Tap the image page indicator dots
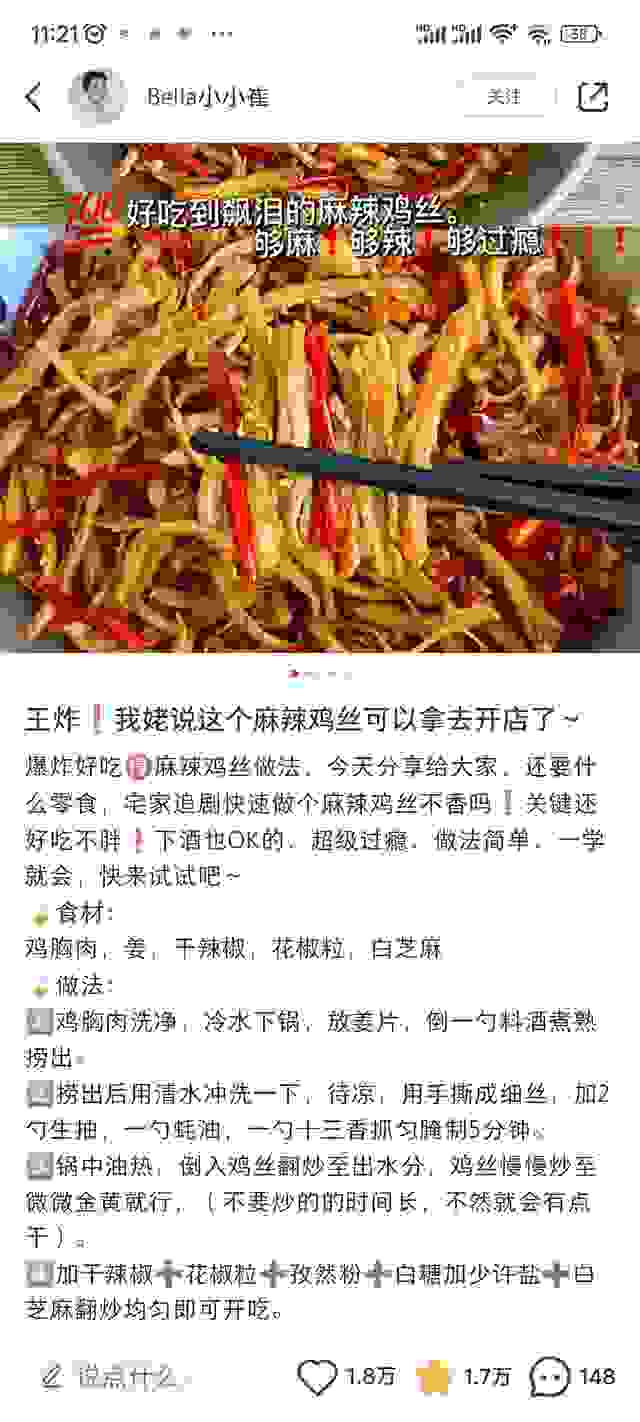640x1422 pixels. coord(319,674)
